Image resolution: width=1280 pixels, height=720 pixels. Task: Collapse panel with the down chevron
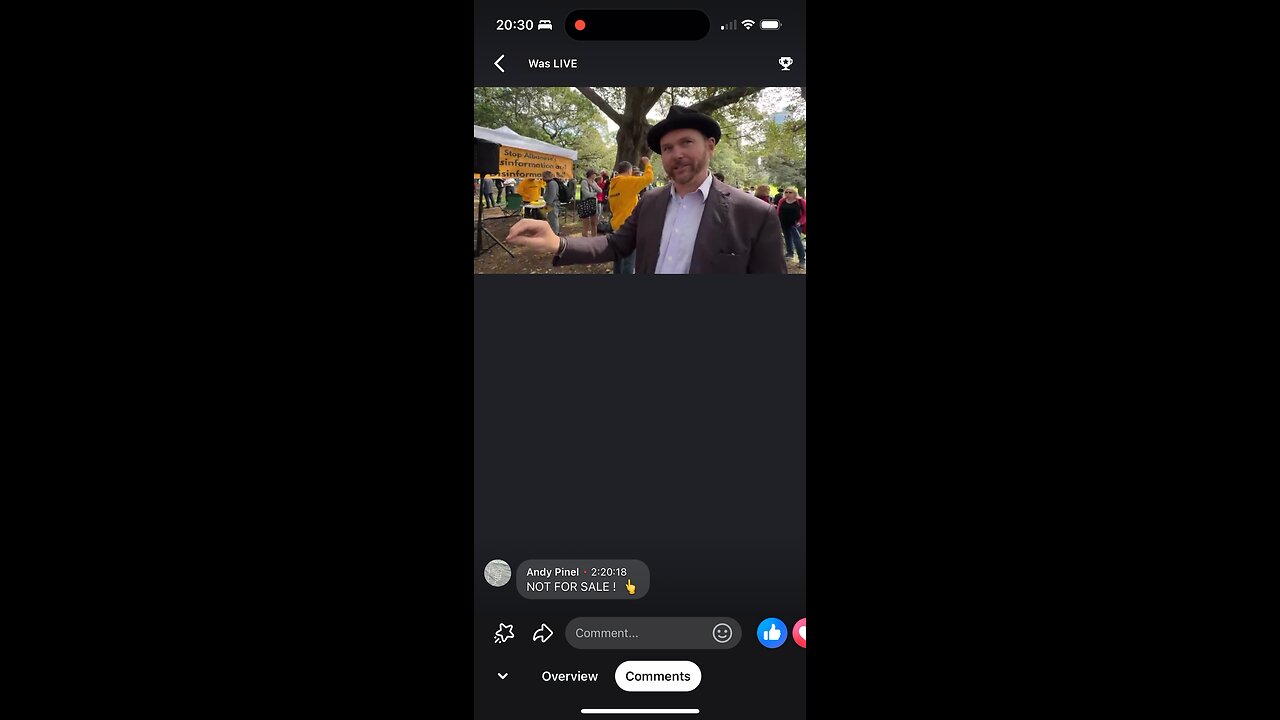503,676
